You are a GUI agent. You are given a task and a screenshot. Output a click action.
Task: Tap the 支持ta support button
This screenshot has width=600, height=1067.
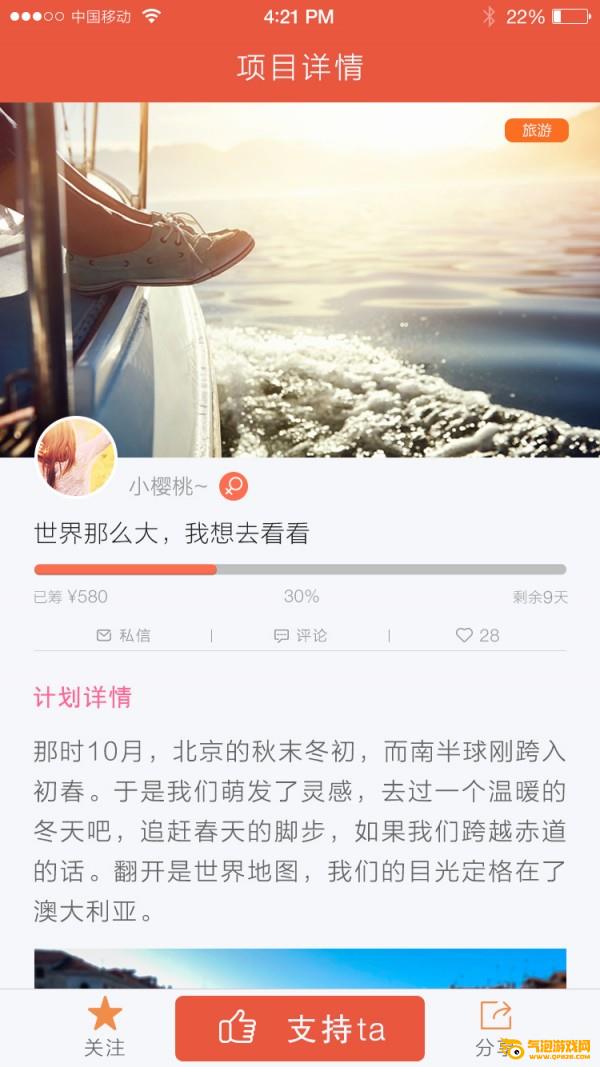coord(300,1028)
